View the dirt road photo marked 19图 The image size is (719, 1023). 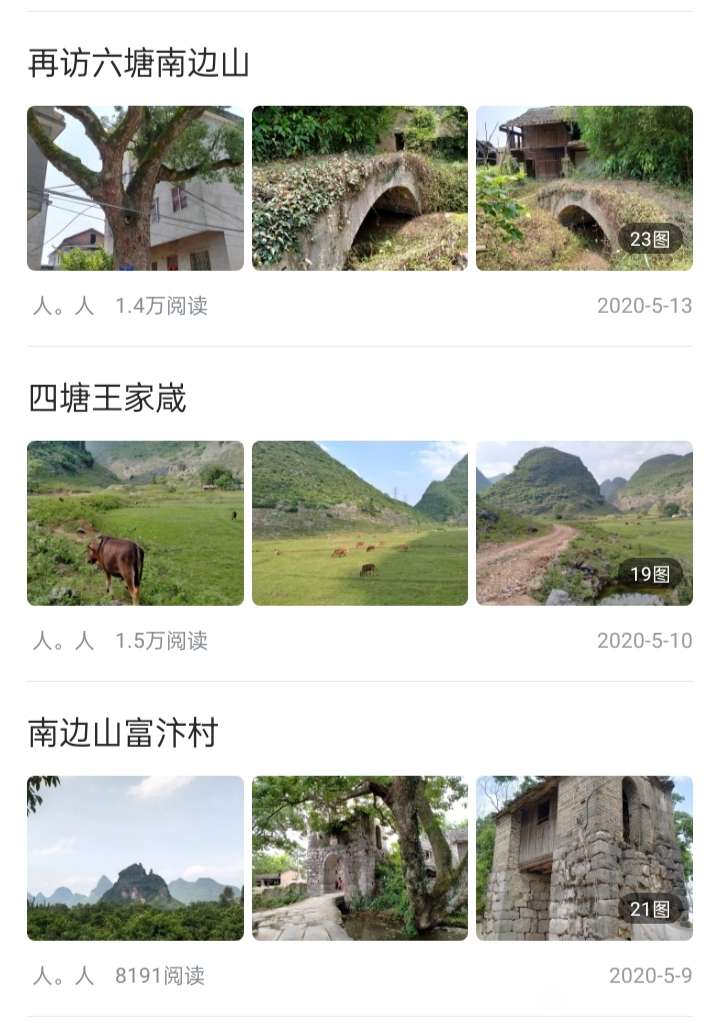click(x=584, y=523)
